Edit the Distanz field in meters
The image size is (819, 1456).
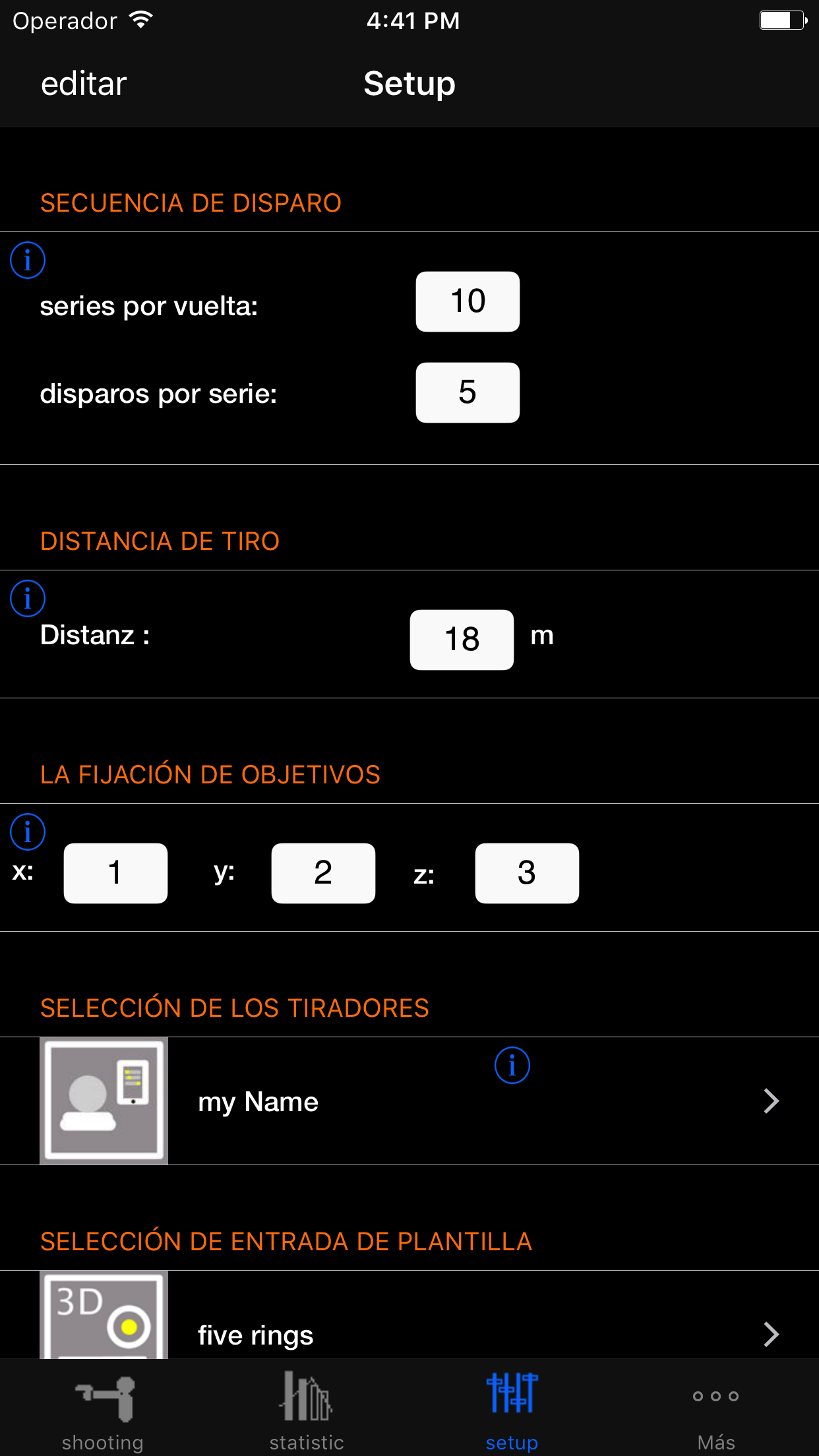(462, 640)
